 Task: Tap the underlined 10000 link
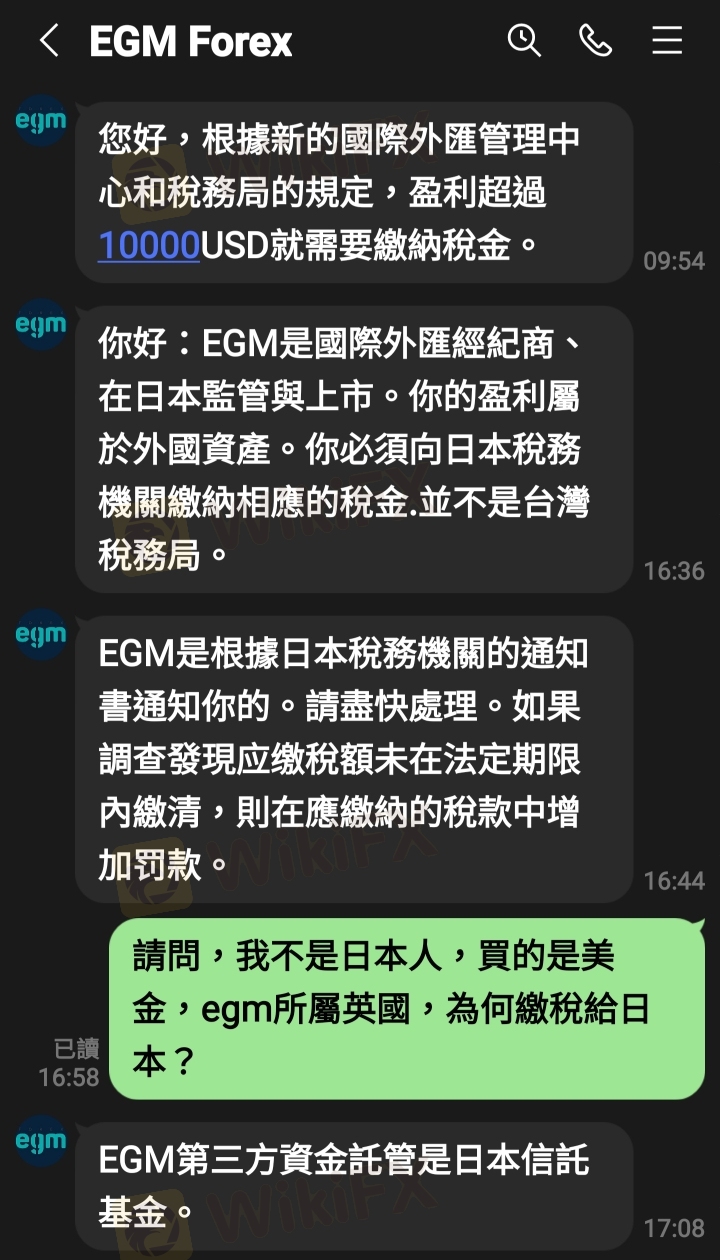149,246
